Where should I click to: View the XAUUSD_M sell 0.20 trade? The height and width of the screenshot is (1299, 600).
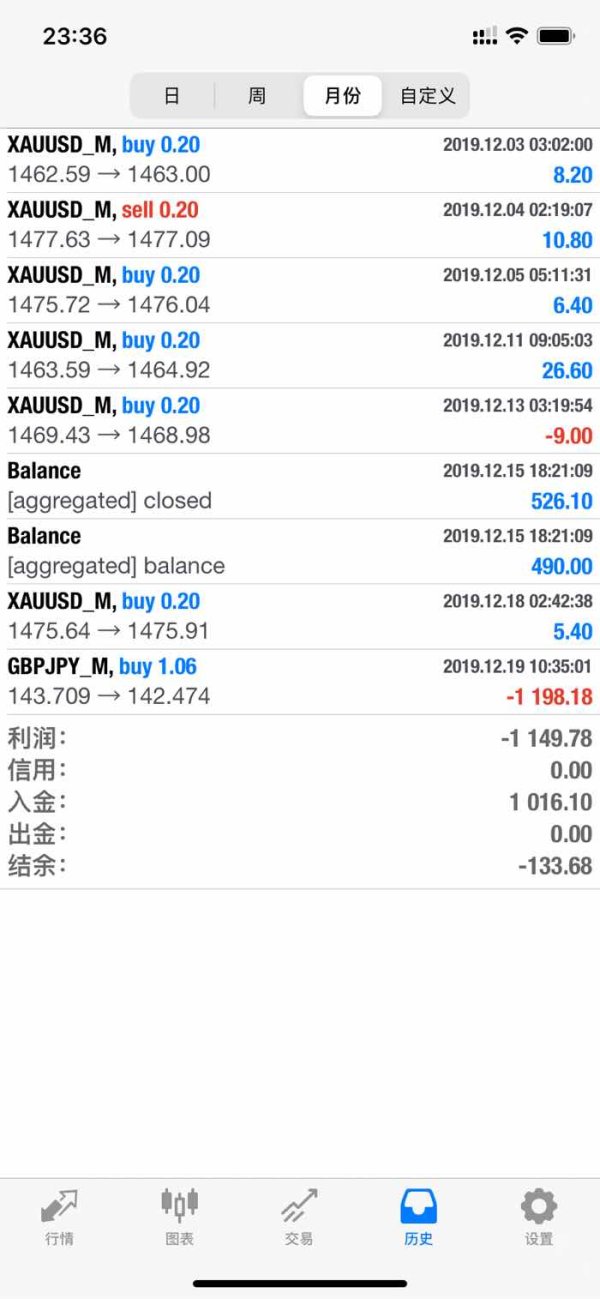pyautogui.click(x=300, y=225)
